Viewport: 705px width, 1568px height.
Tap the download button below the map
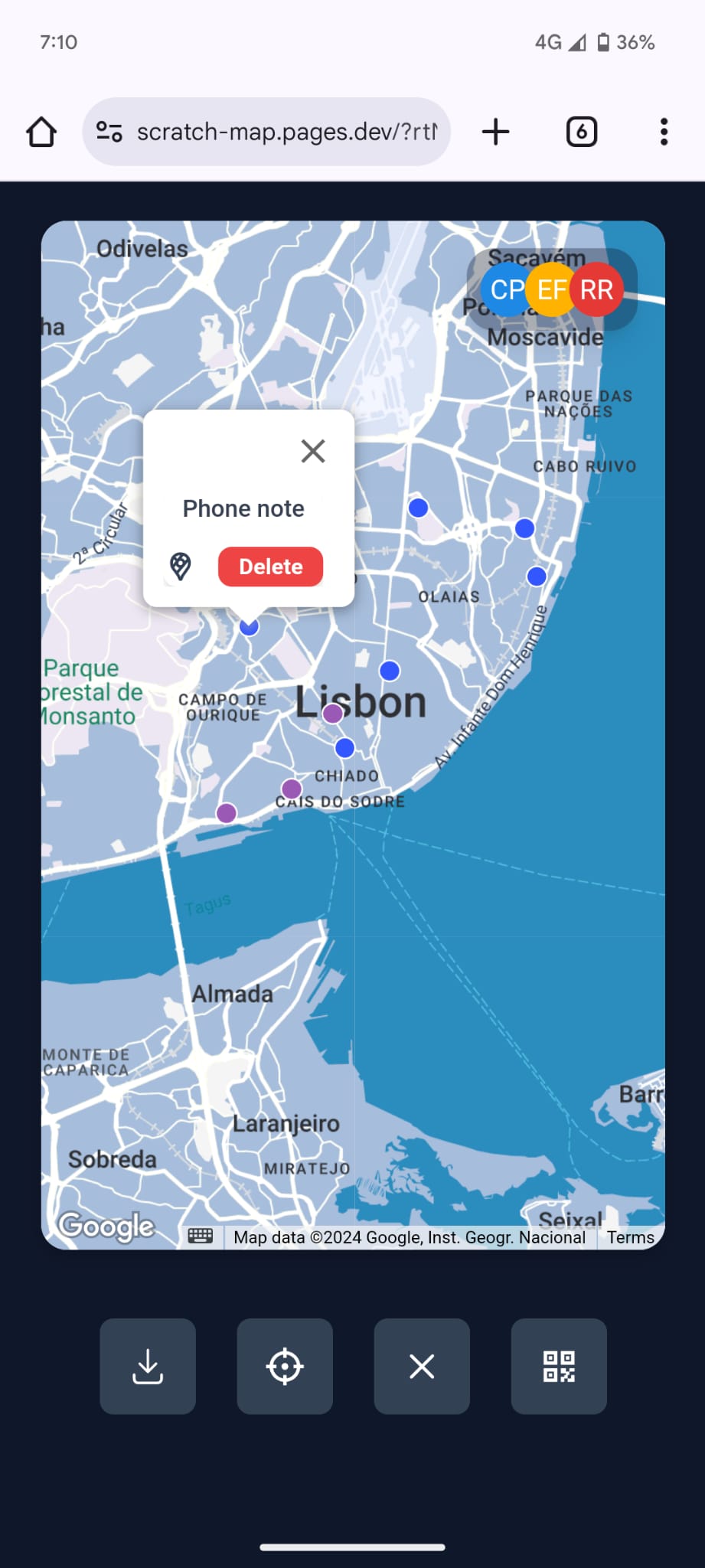click(x=148, y=1366)
